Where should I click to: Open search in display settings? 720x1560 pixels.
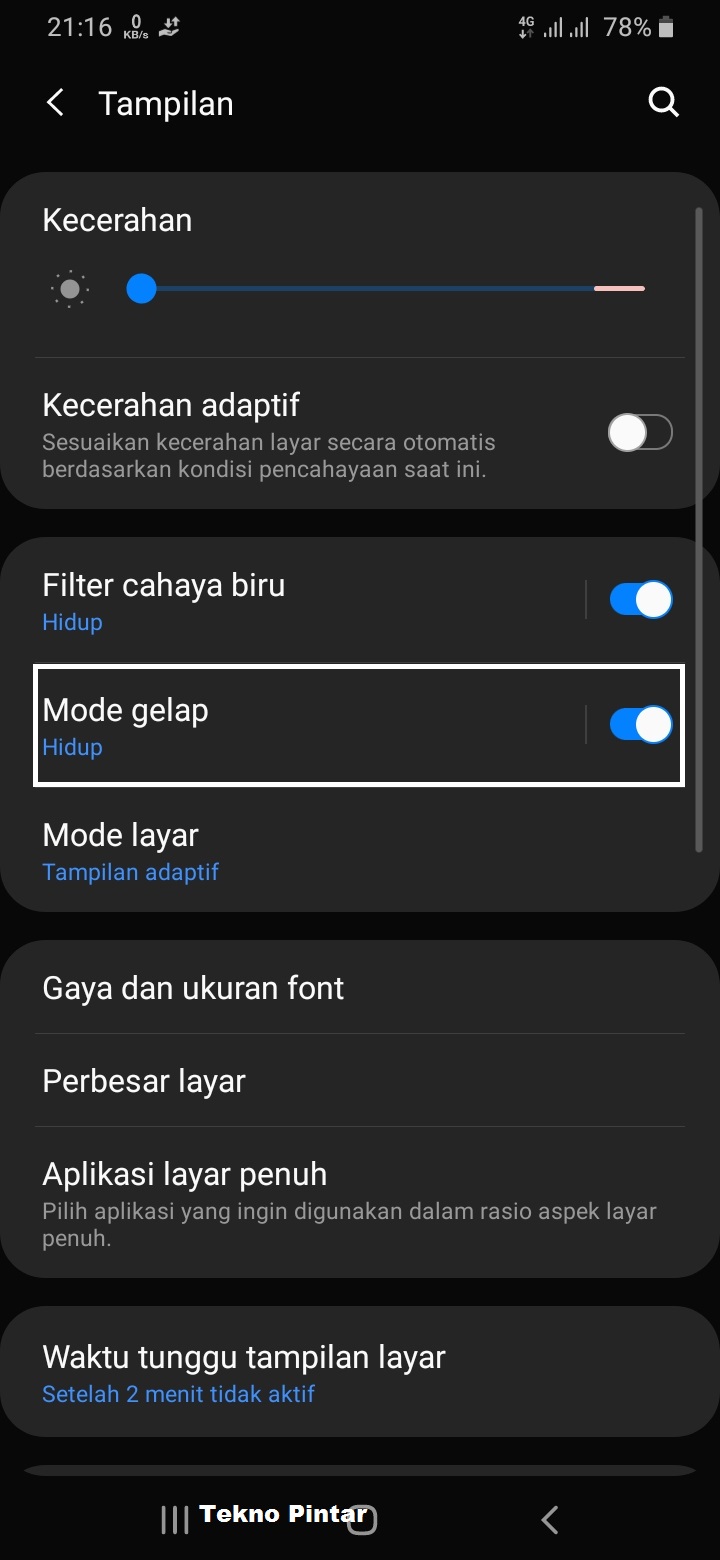coord(663,103)
